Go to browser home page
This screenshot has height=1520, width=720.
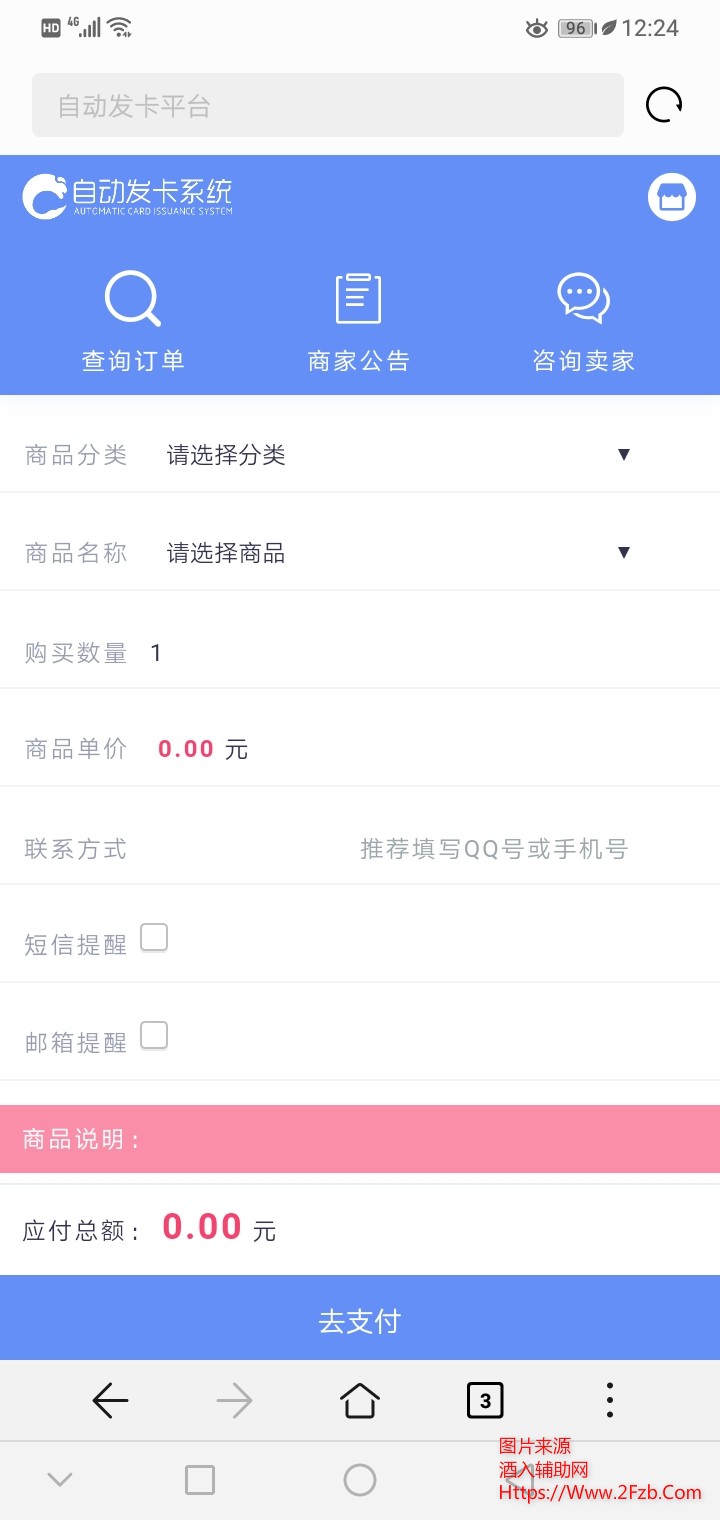click(360, 1401)
